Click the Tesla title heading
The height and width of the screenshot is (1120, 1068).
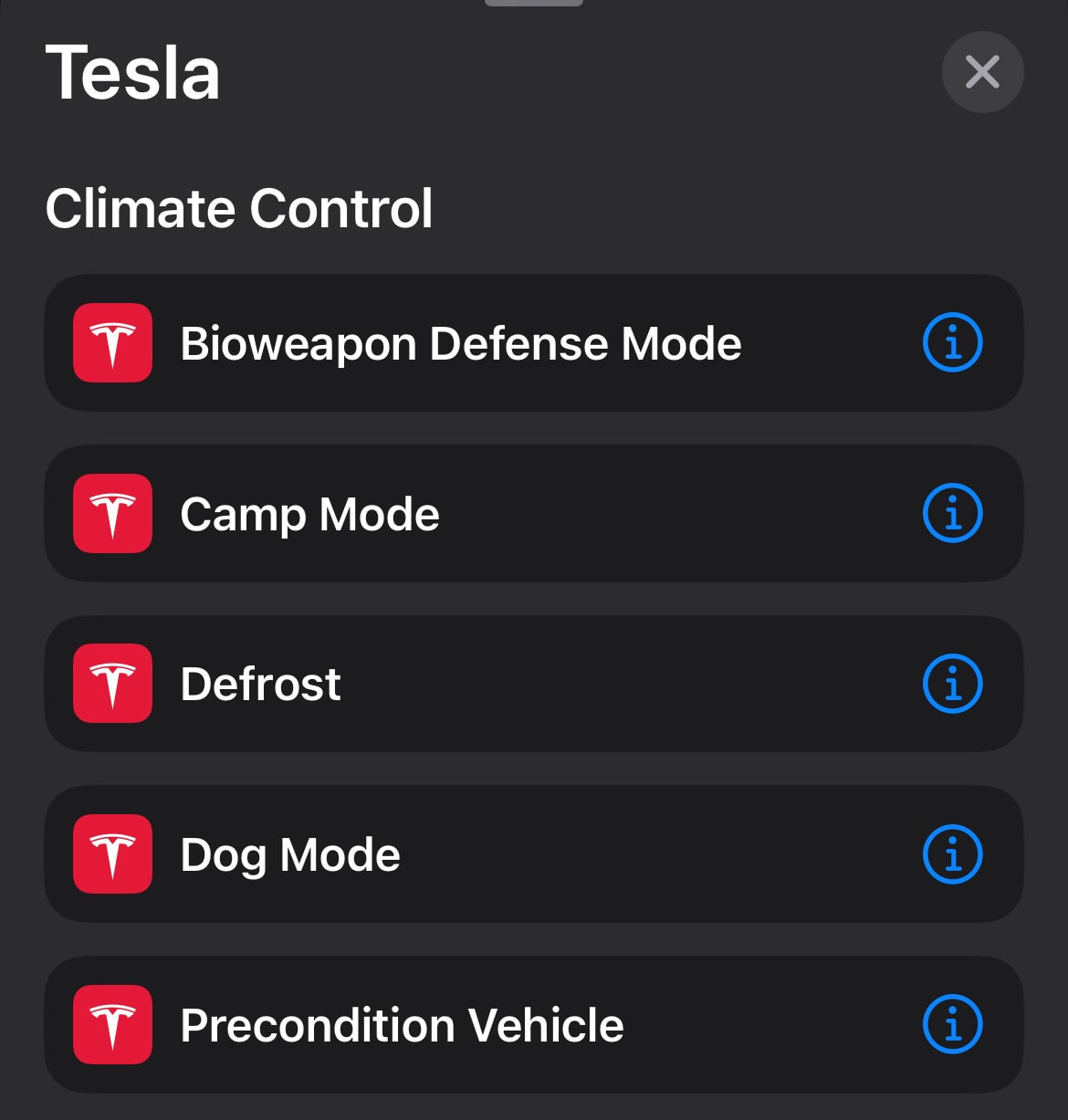click(133, 73)
